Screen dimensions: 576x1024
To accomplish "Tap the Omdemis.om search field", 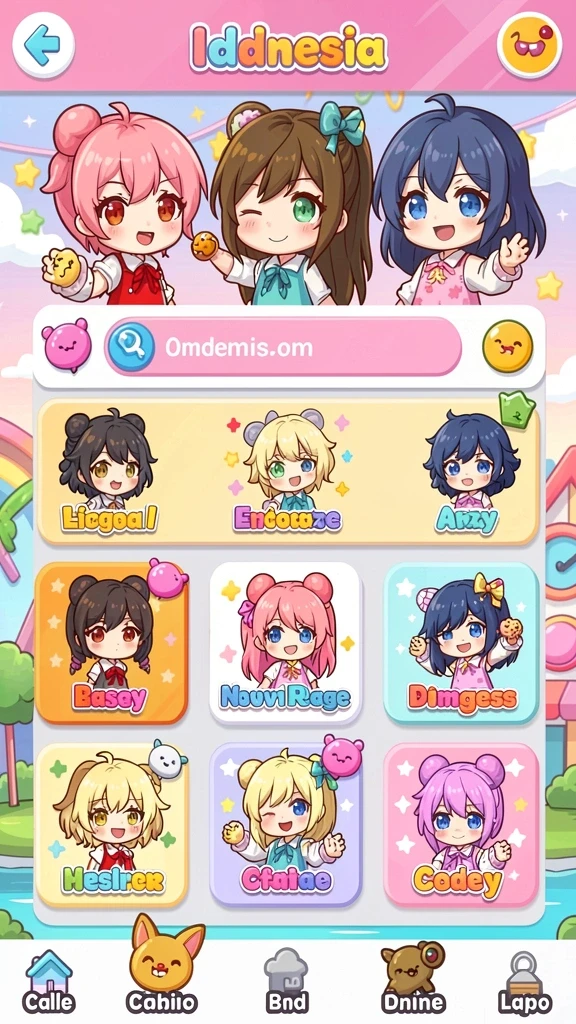I will [x=283, y=347].
